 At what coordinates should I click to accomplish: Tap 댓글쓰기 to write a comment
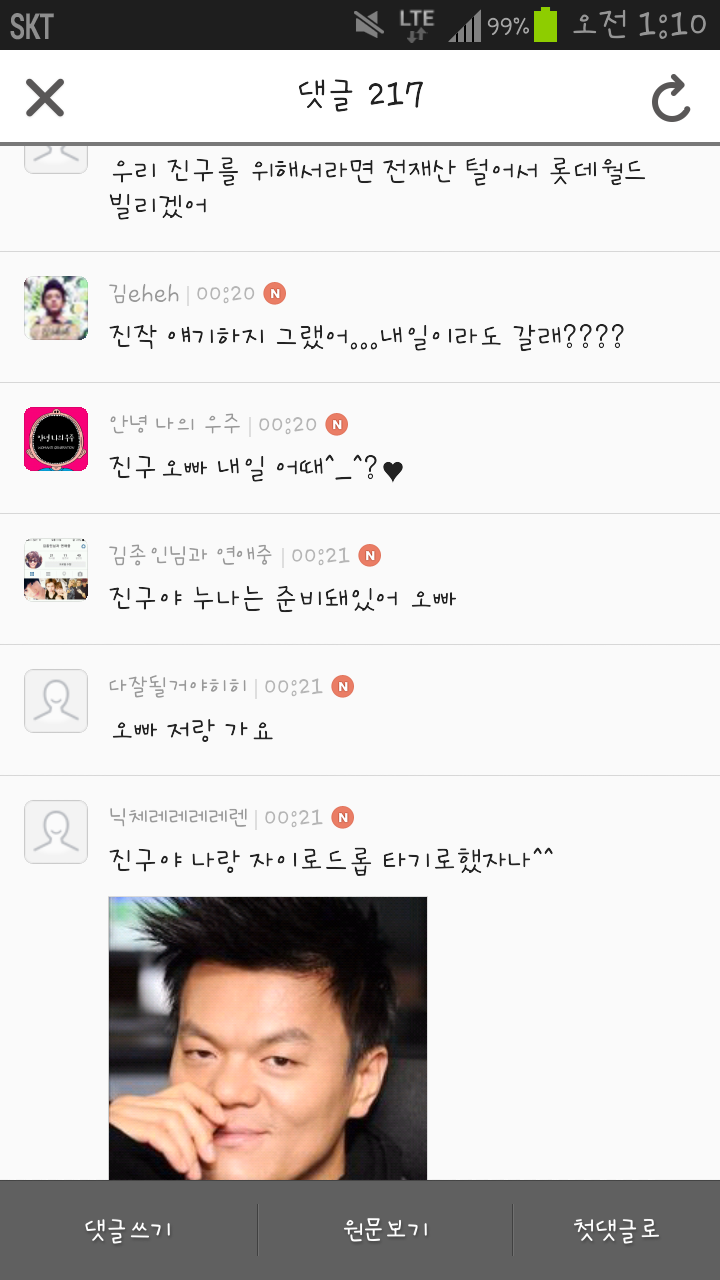[x=128, y=1230]
